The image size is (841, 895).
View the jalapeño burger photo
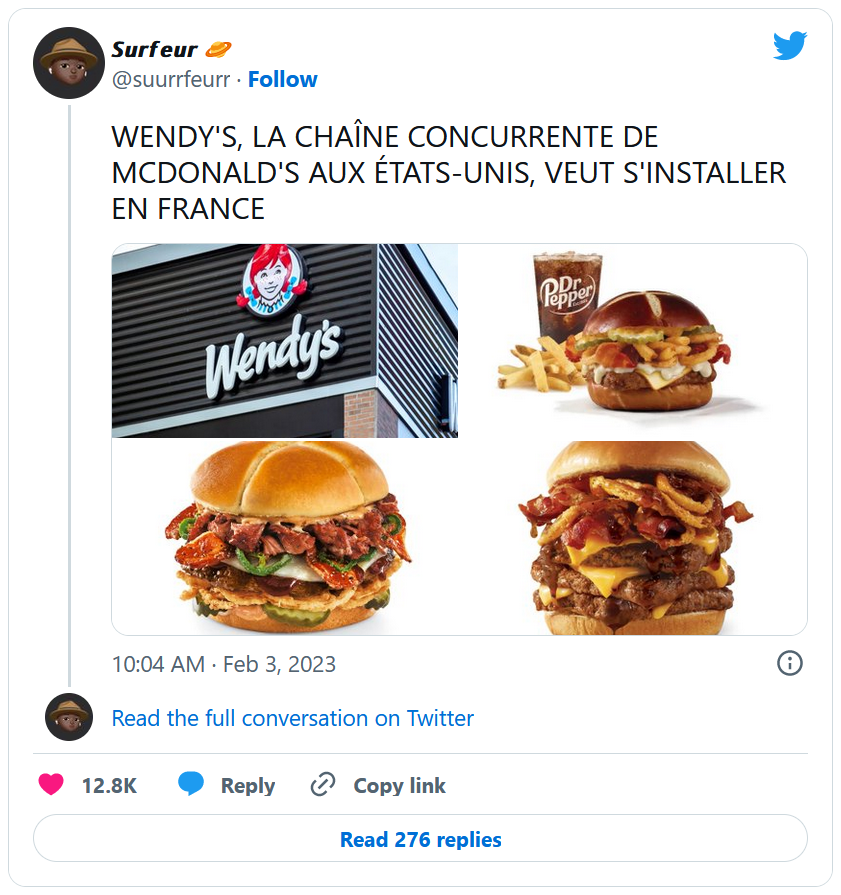[285, 537]
